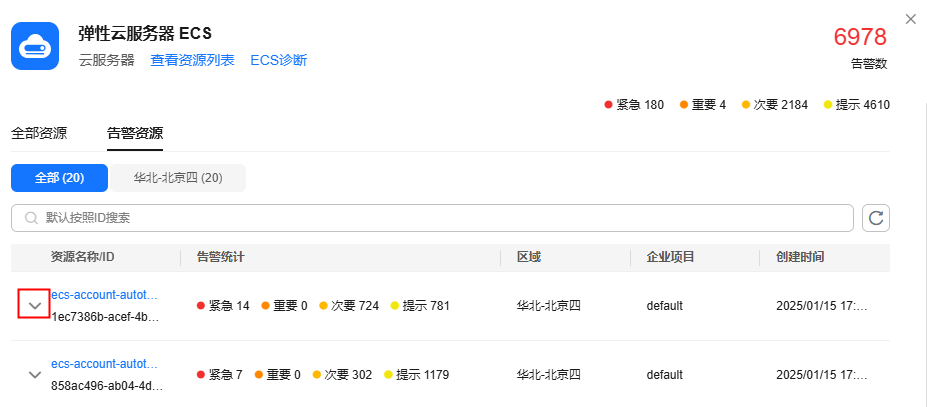The image size is (927, 407).
Task: Open resource link above ID 1ec7386b
Action: coord(104,295)
